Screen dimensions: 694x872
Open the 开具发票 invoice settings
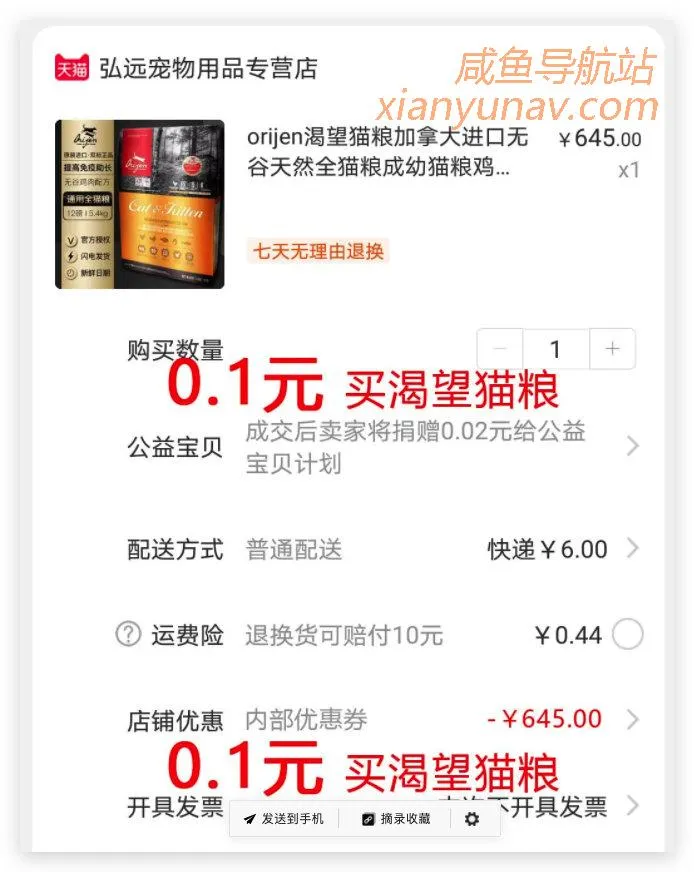tap(631, 805)
